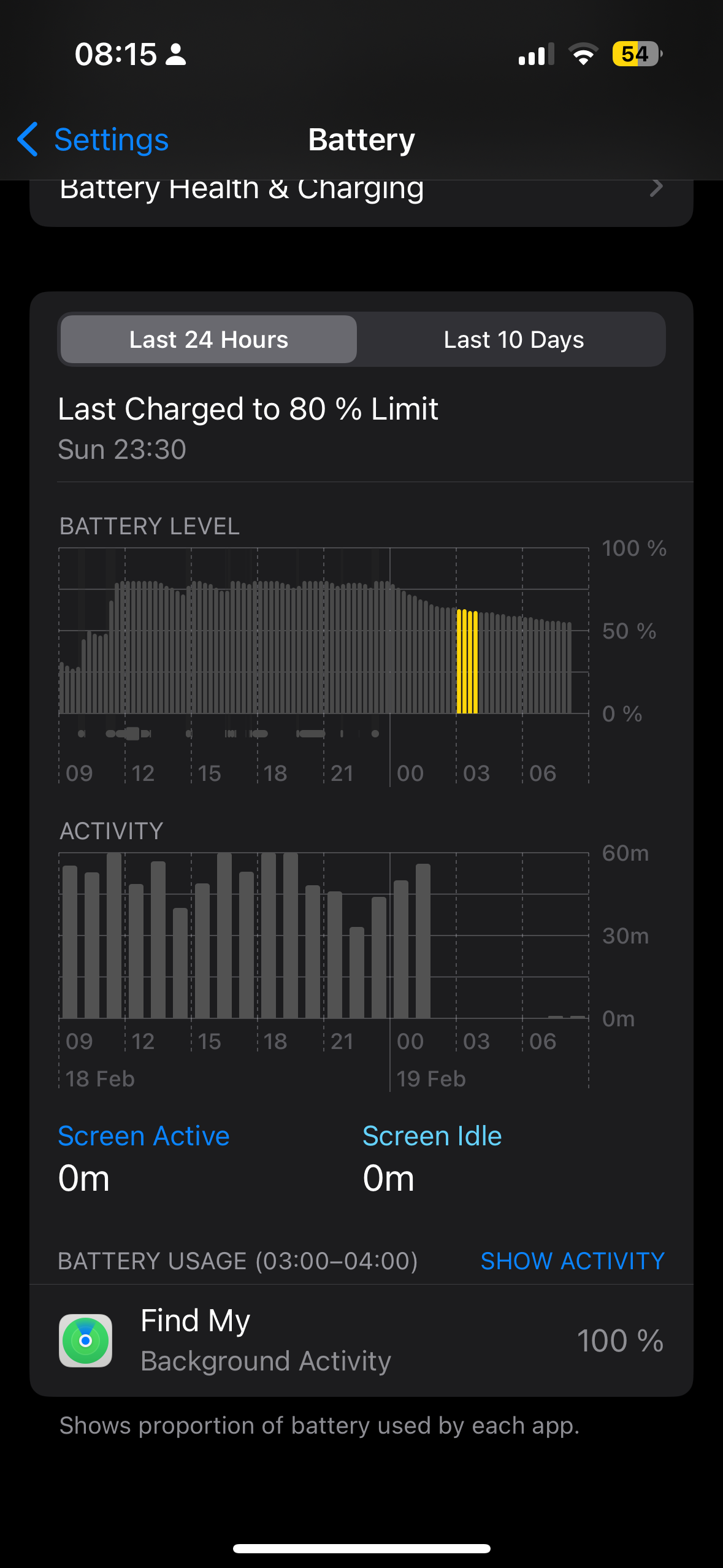Switch to Last 10 Days view

513,340
